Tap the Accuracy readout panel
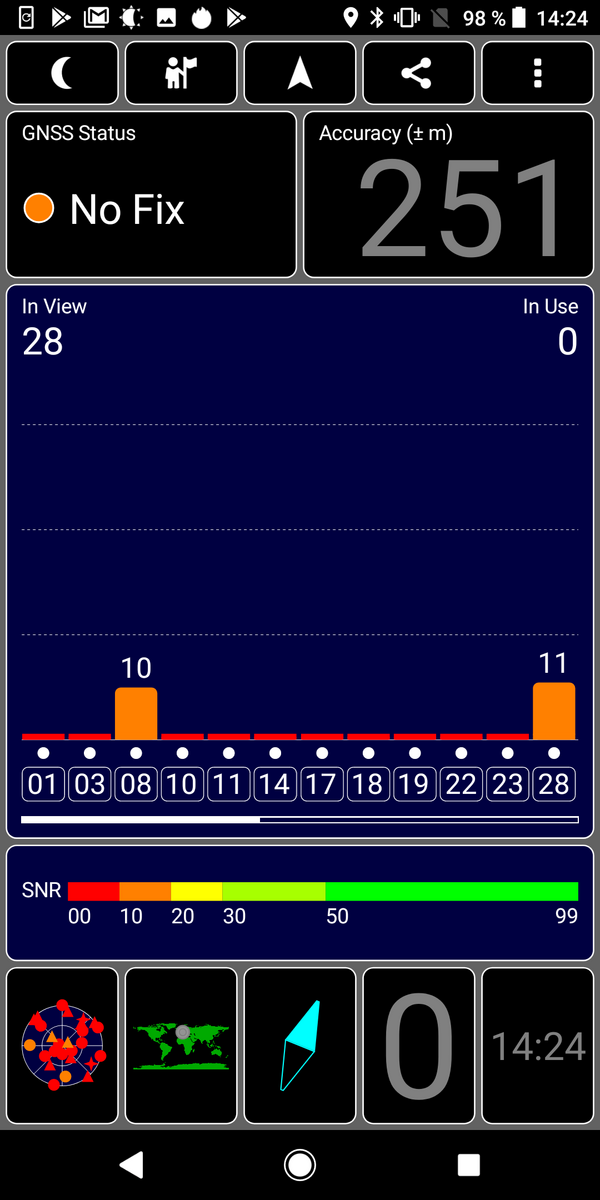 pos(448,194)
